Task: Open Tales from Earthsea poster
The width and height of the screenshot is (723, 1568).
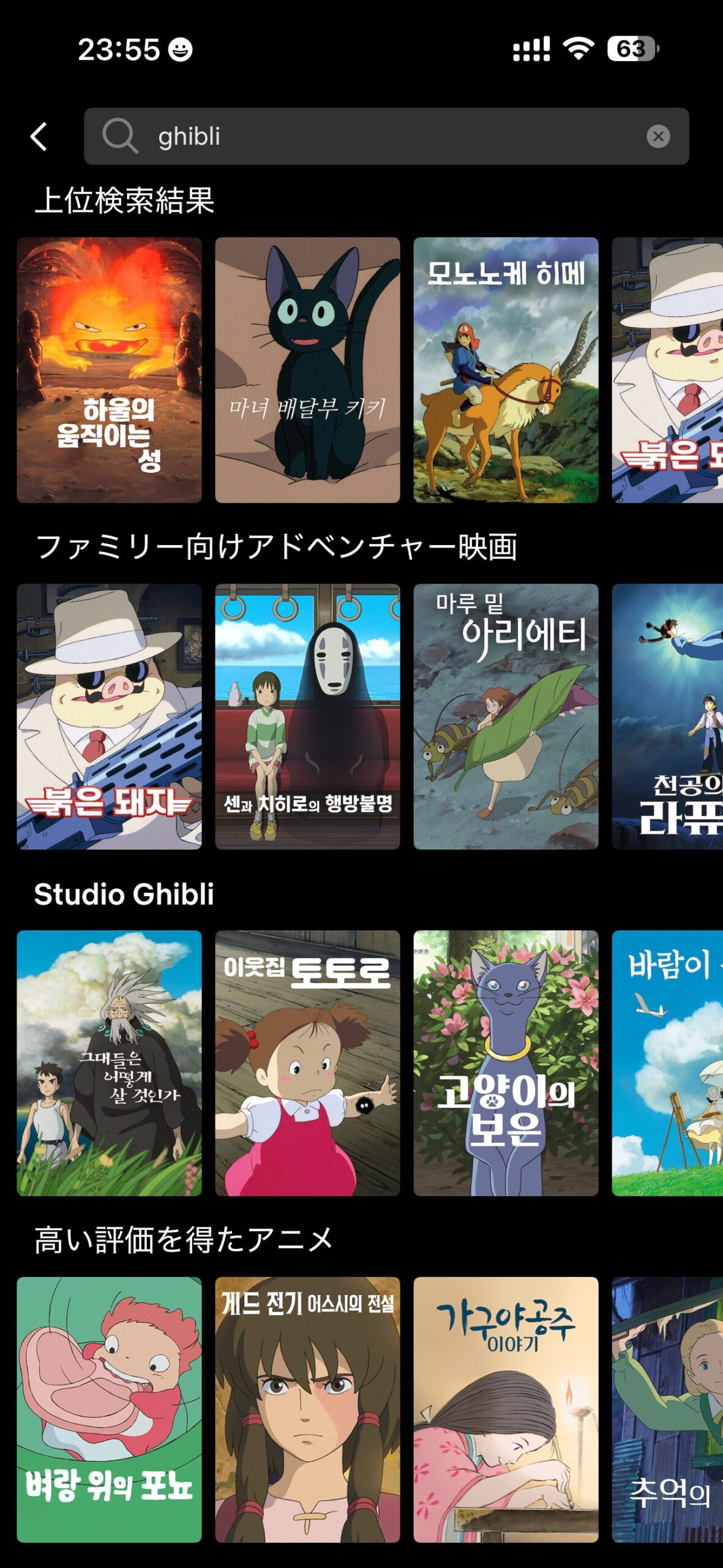Action: click(x=307, y=1410)
